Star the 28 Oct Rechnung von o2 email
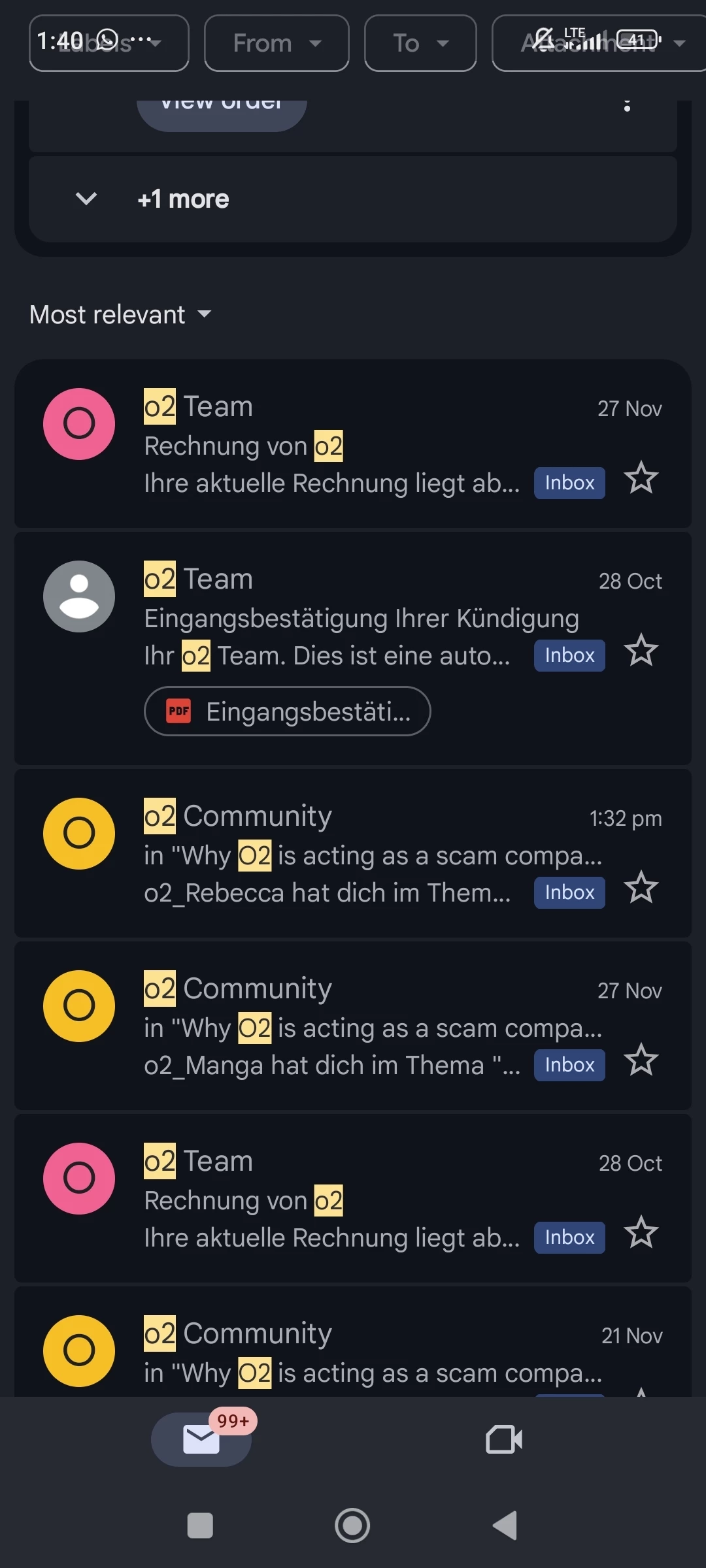Screen dimensions: 706x1568 tap(641, 1233)
